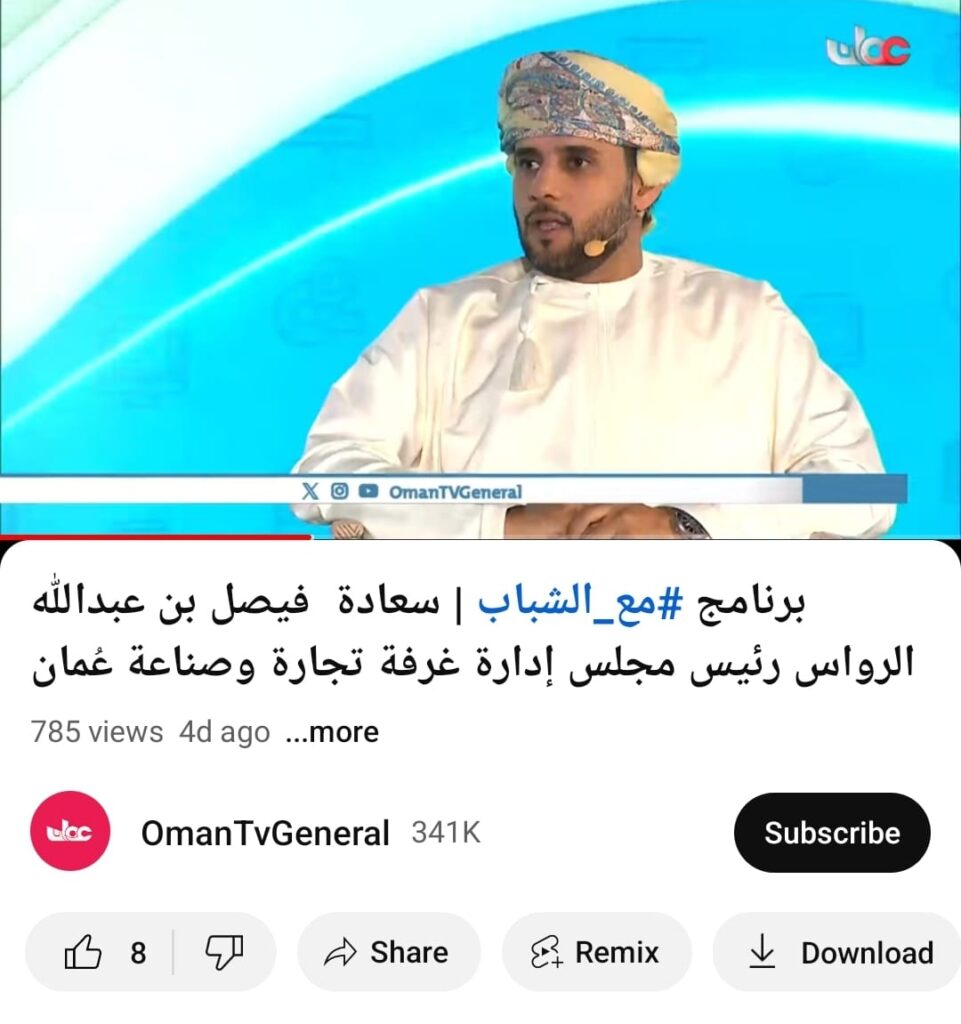Tap the video player to show controls
The width and height of the screenshot is (961, 1024).
coord(480,270)
